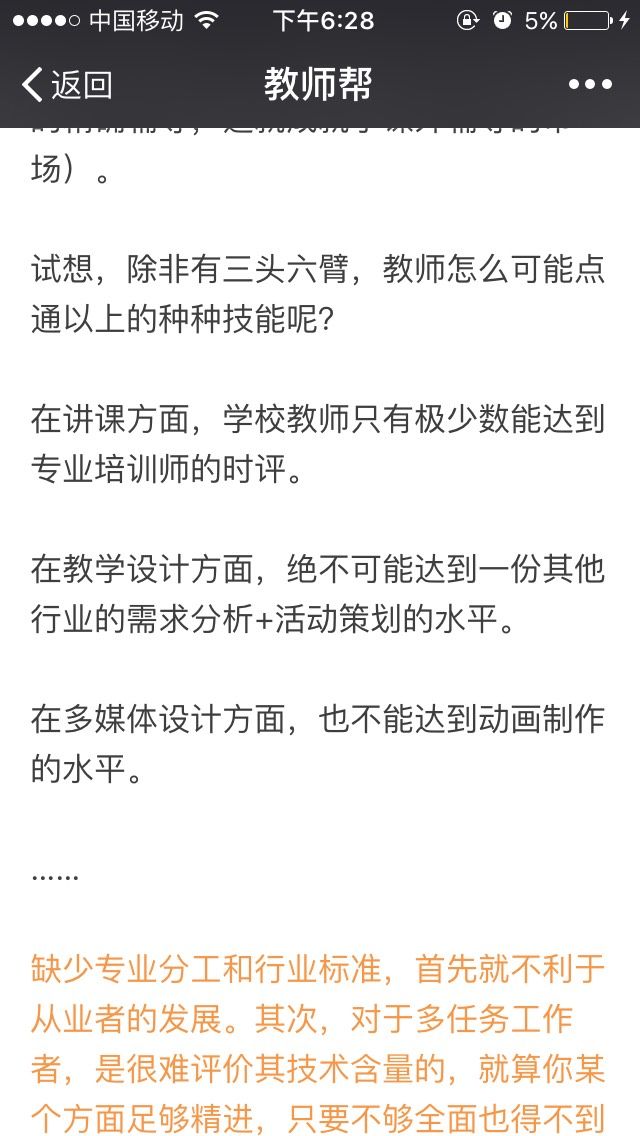Open the three-dot more options menu
Viewport: 640px width, 1136px height.
pyautogui.click(x=590, y=85)
